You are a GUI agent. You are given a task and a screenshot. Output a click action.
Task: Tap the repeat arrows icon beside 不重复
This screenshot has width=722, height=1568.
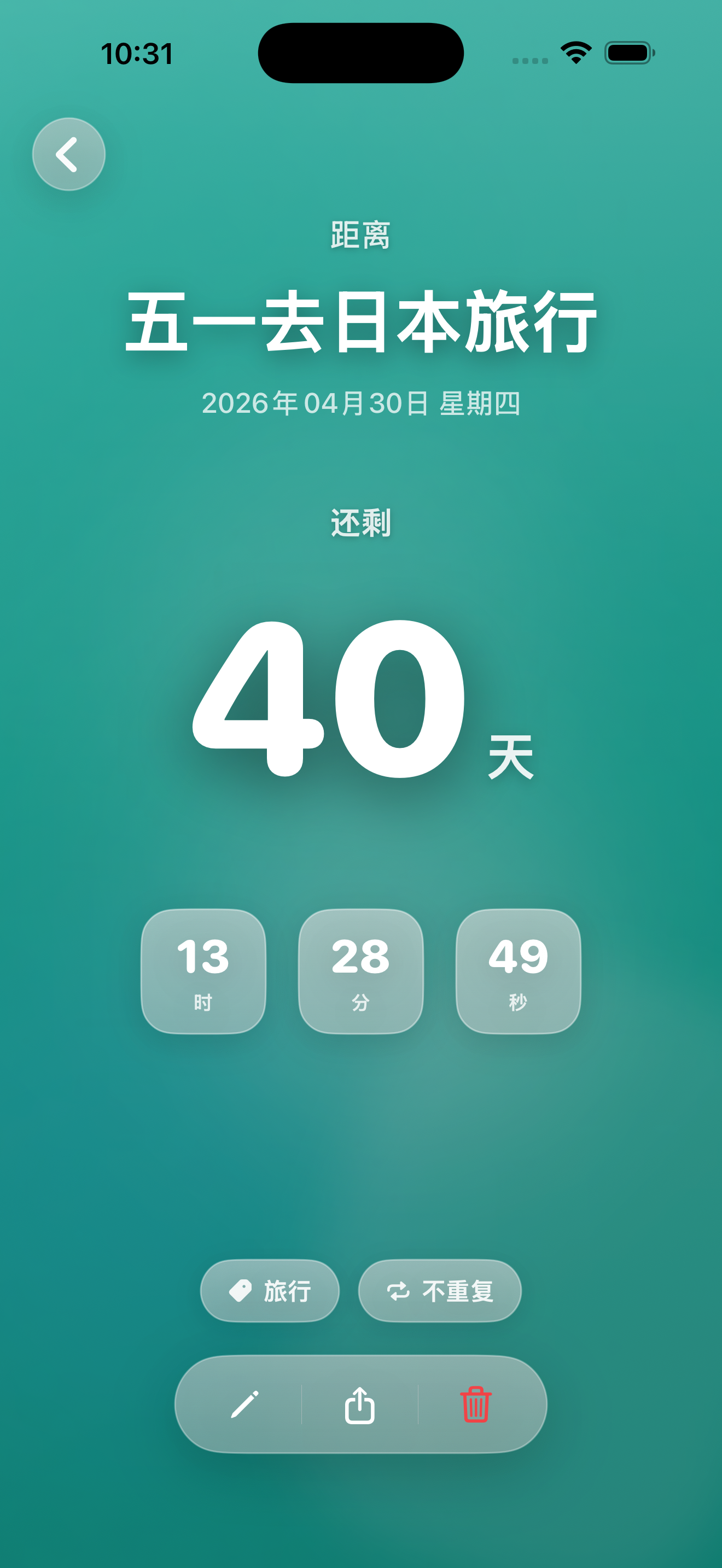click(x=398, y=1290)
